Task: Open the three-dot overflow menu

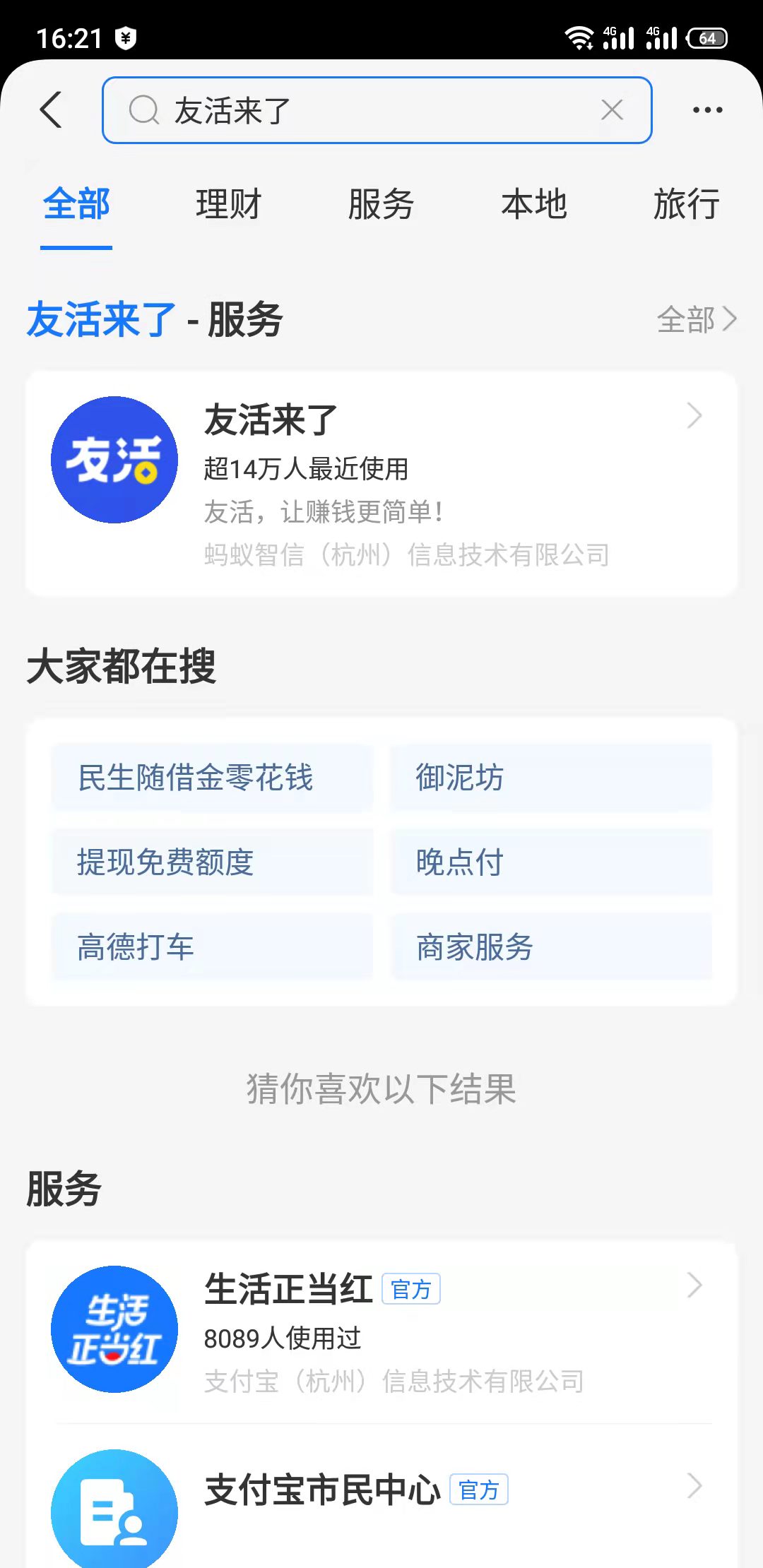Action: [707, 110]
